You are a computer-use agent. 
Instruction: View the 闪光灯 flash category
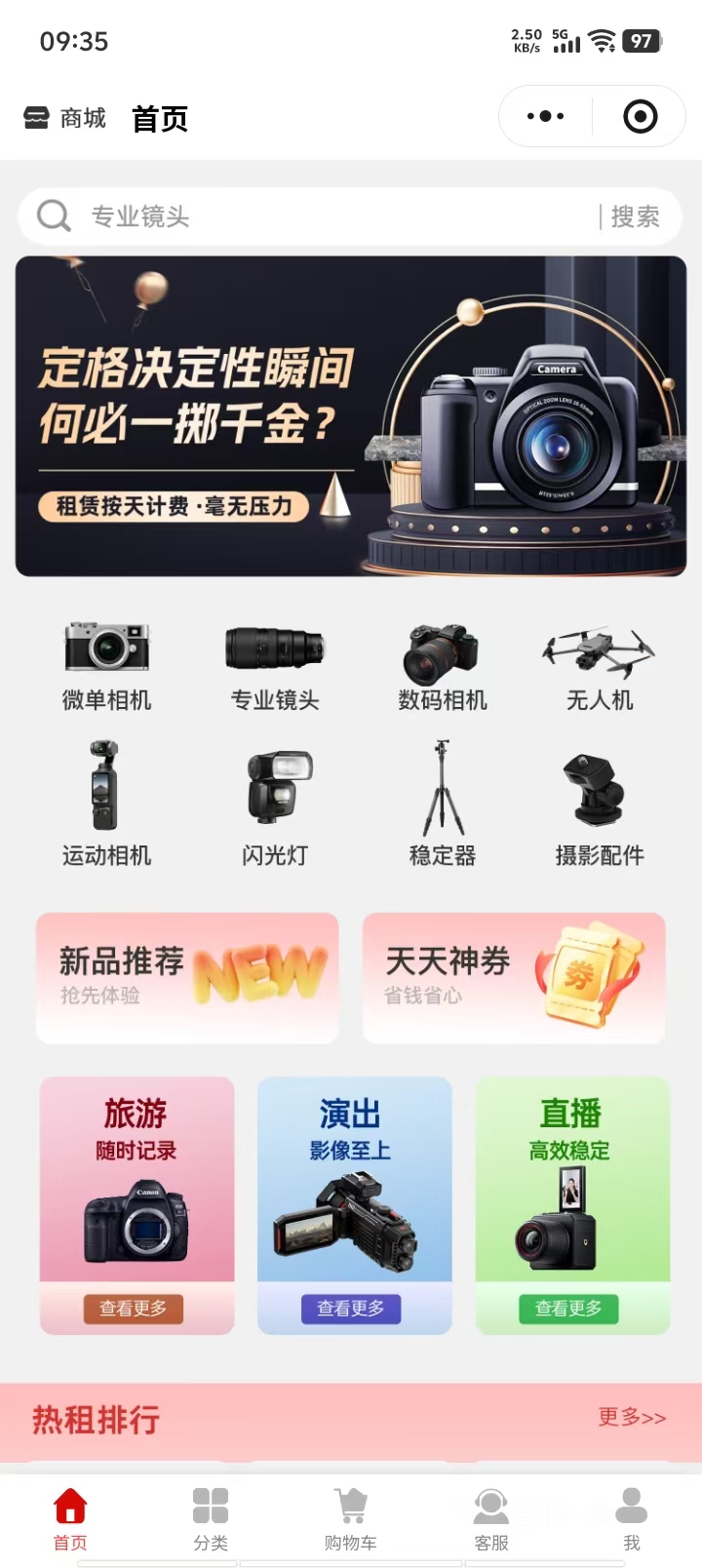[x=275, y=803]
